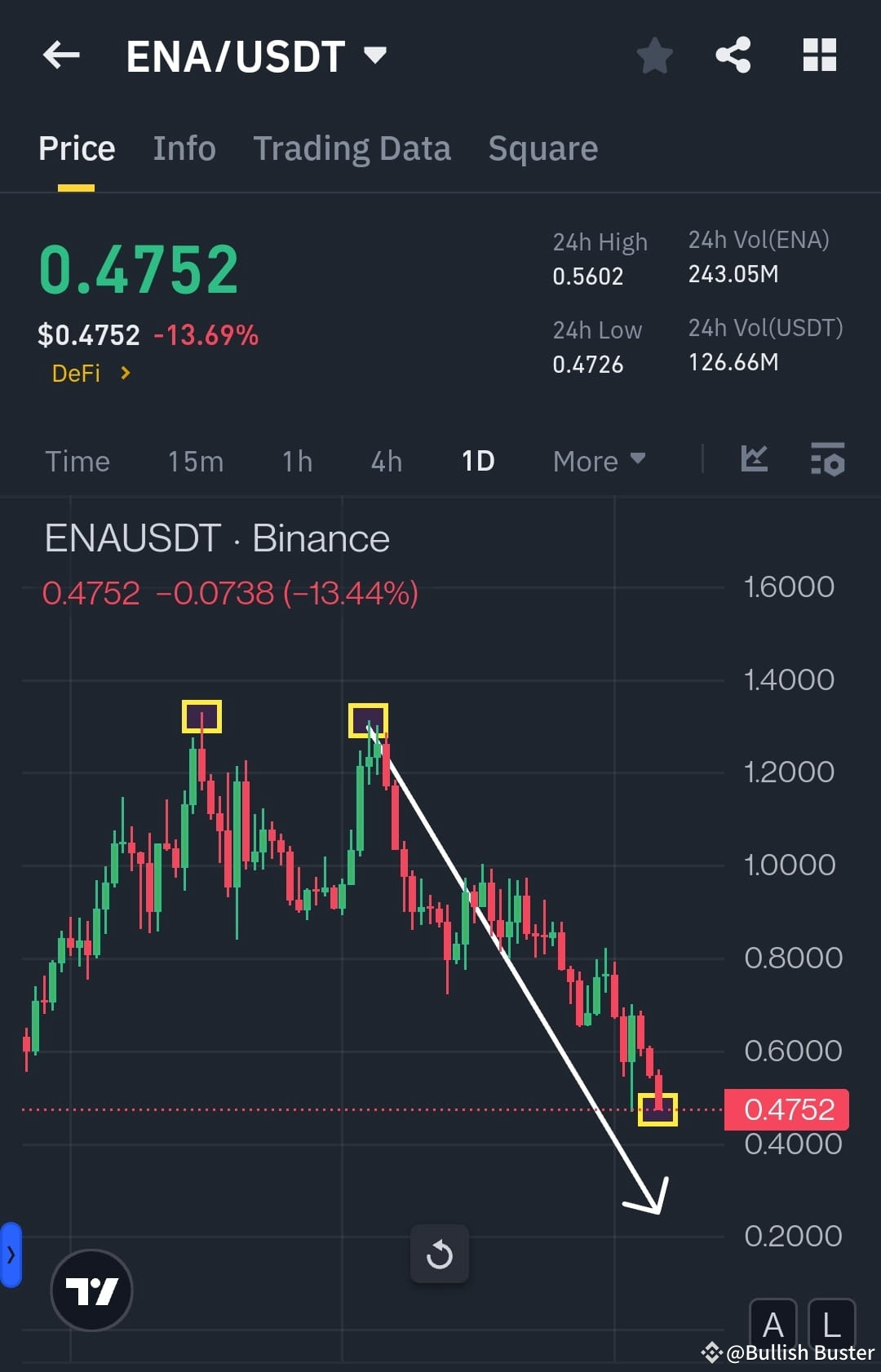This screenshot has height=1372, width=881.
Task: Tap the red 0.4752 price label on axis
Action: click(x=786, y=1109)
